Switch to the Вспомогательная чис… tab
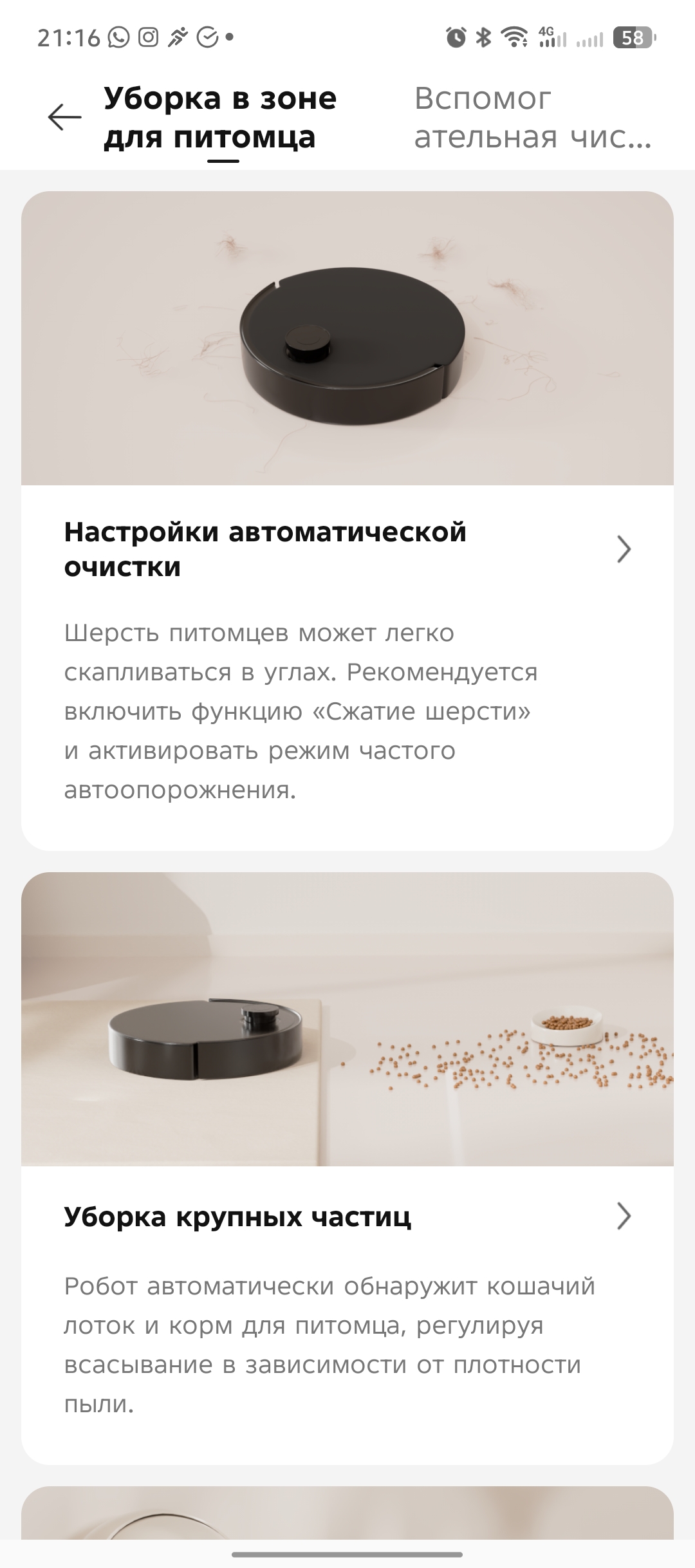Image resolution: width=695 pixels, height=1568 pixels. tap(532, 118)
